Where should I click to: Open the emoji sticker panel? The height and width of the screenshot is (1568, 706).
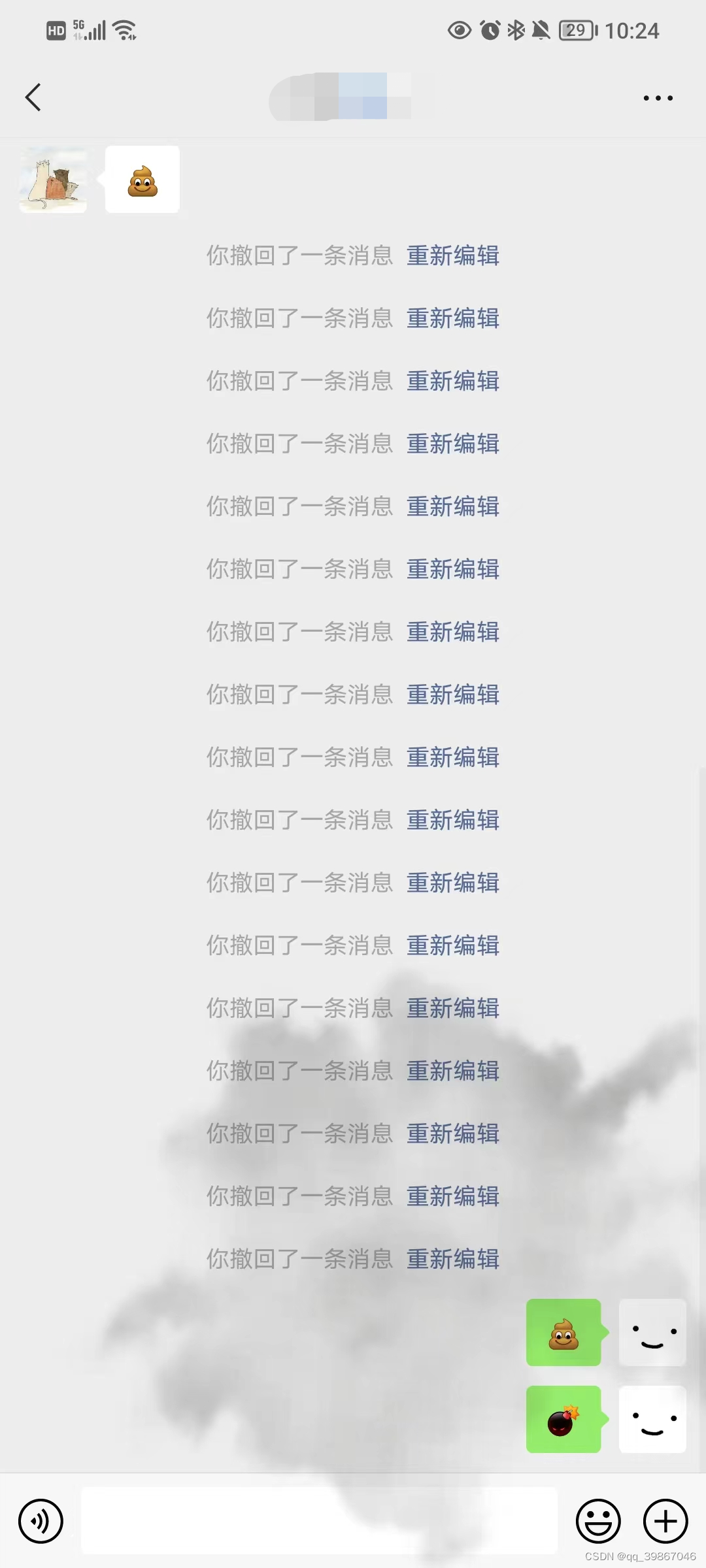(x=597, y=1521)
